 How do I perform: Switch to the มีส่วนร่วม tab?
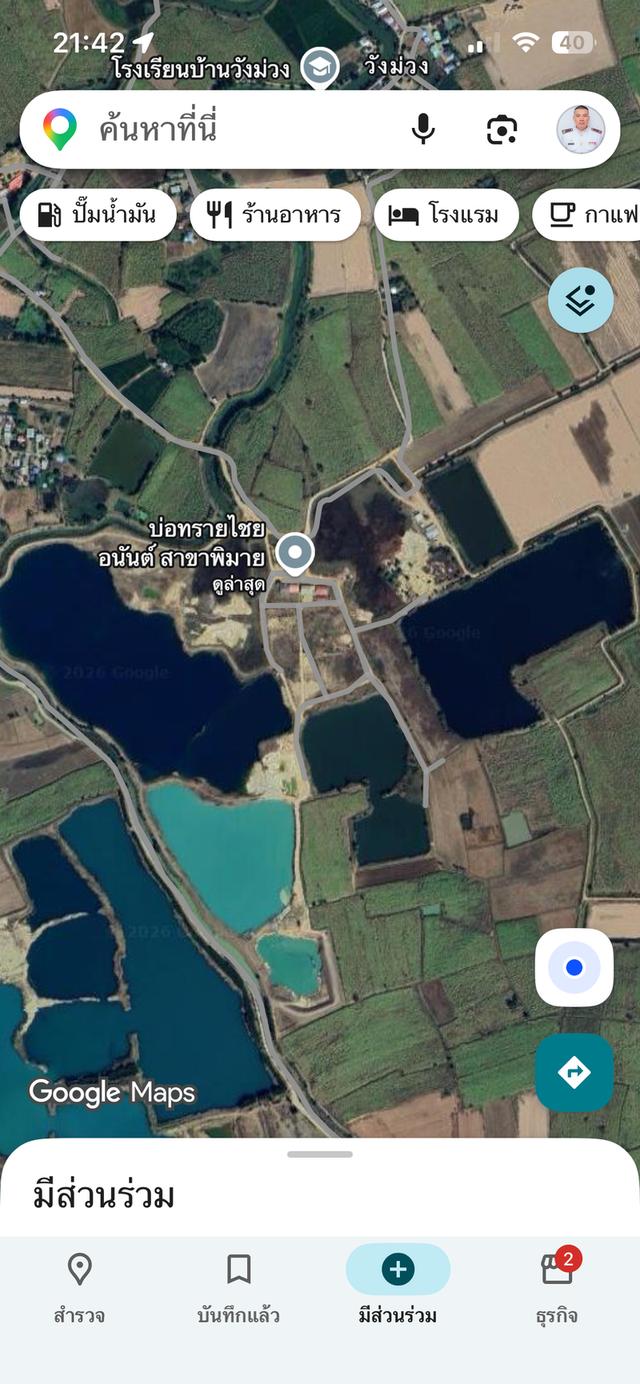point(398,1288)
